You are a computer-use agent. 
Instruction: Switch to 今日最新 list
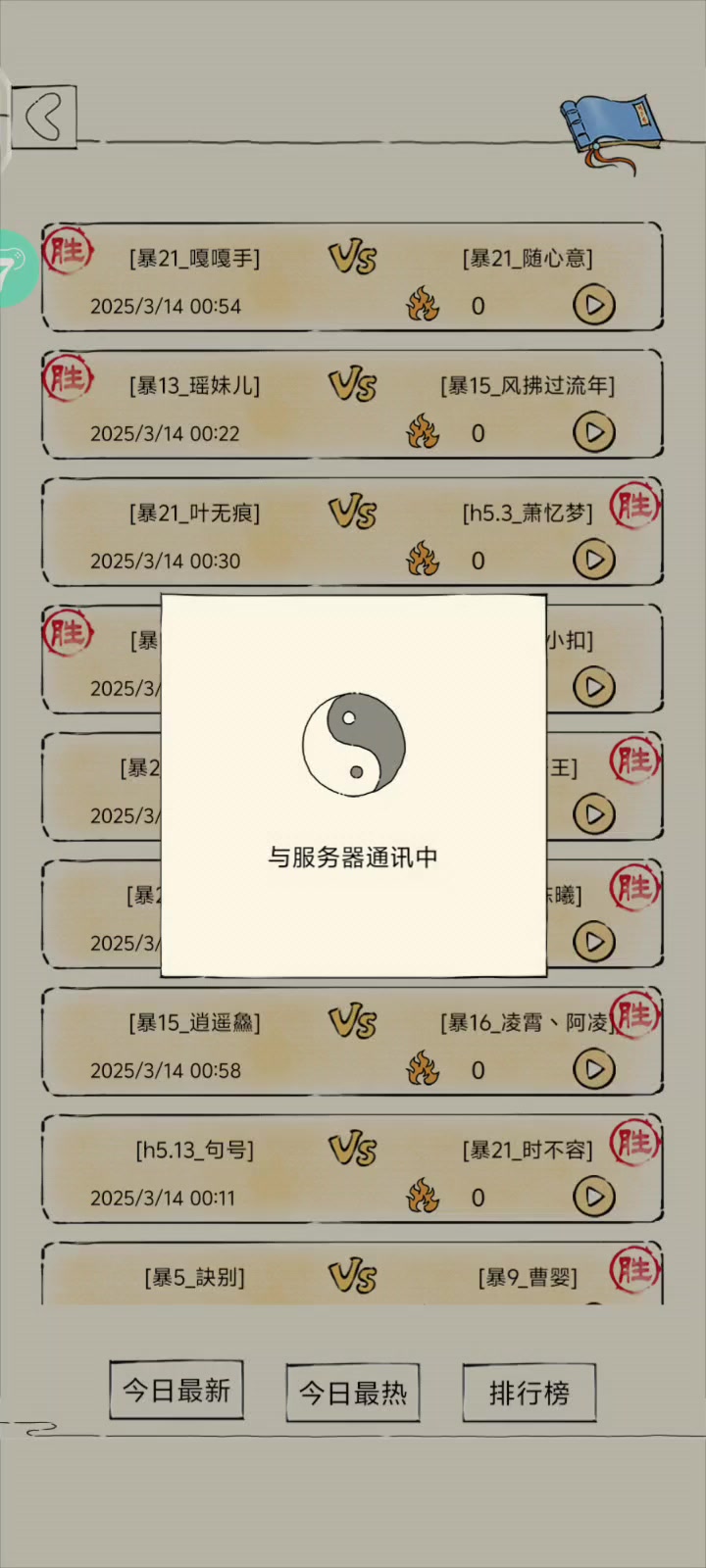(x=176, y=1390)
